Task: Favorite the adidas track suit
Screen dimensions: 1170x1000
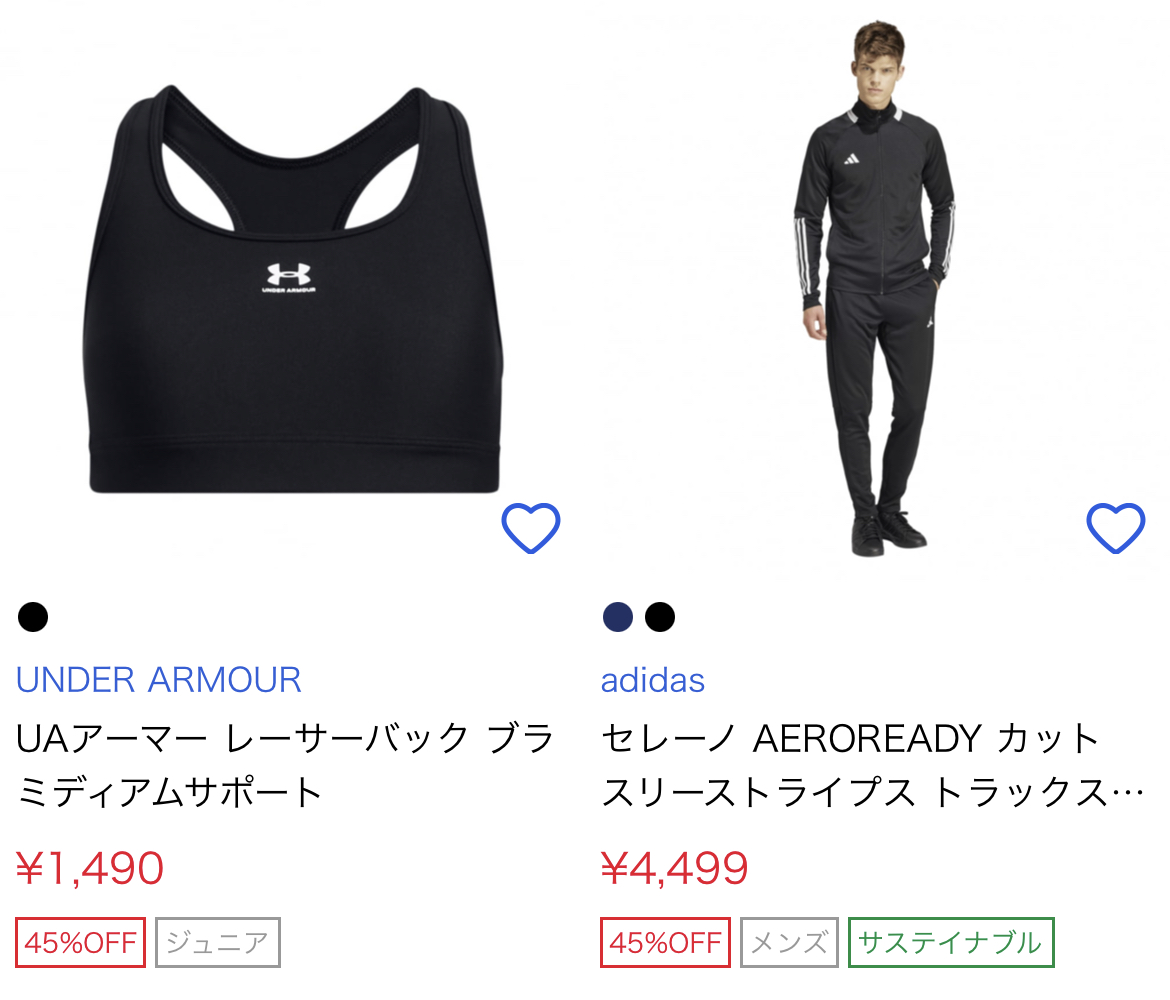Action: click(1115, 528)
